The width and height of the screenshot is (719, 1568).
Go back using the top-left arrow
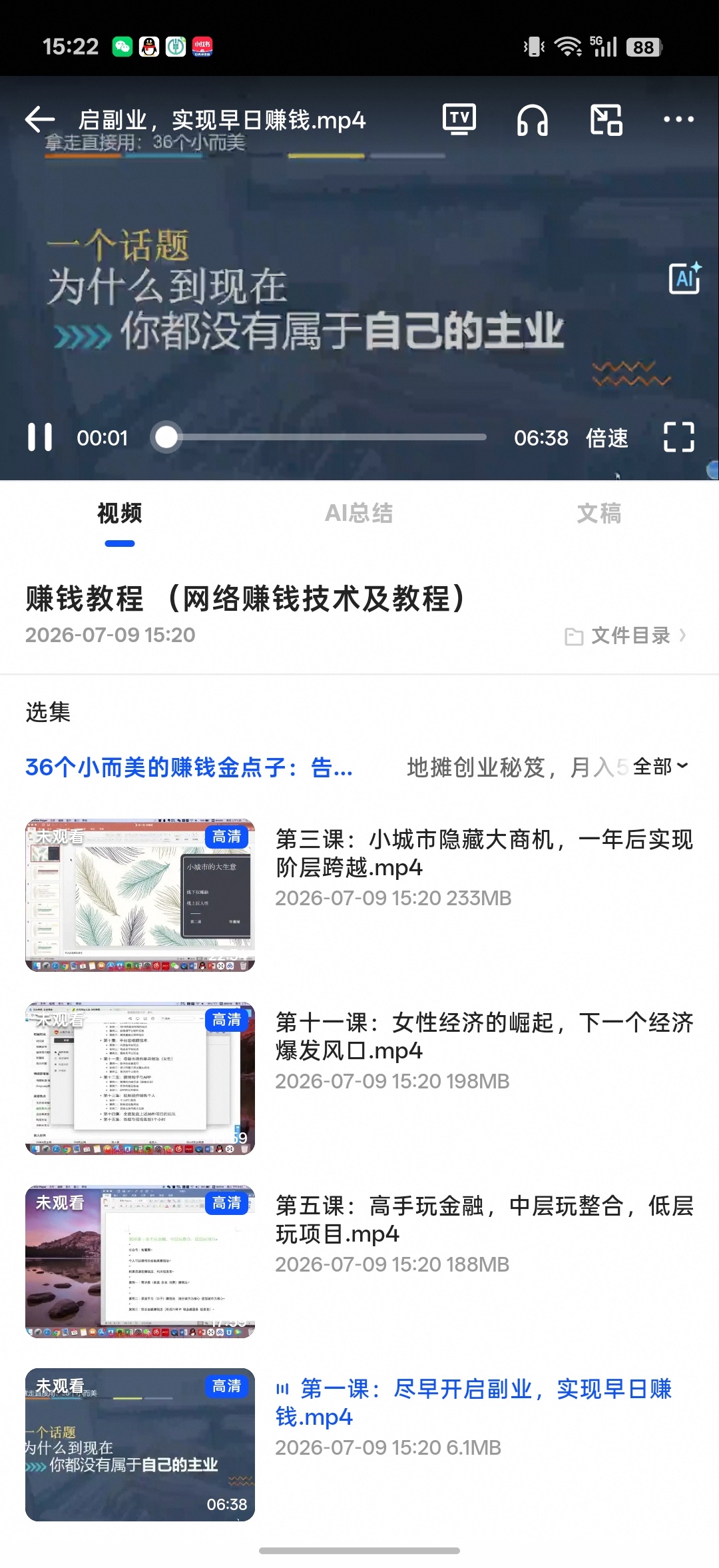(39, 120)
